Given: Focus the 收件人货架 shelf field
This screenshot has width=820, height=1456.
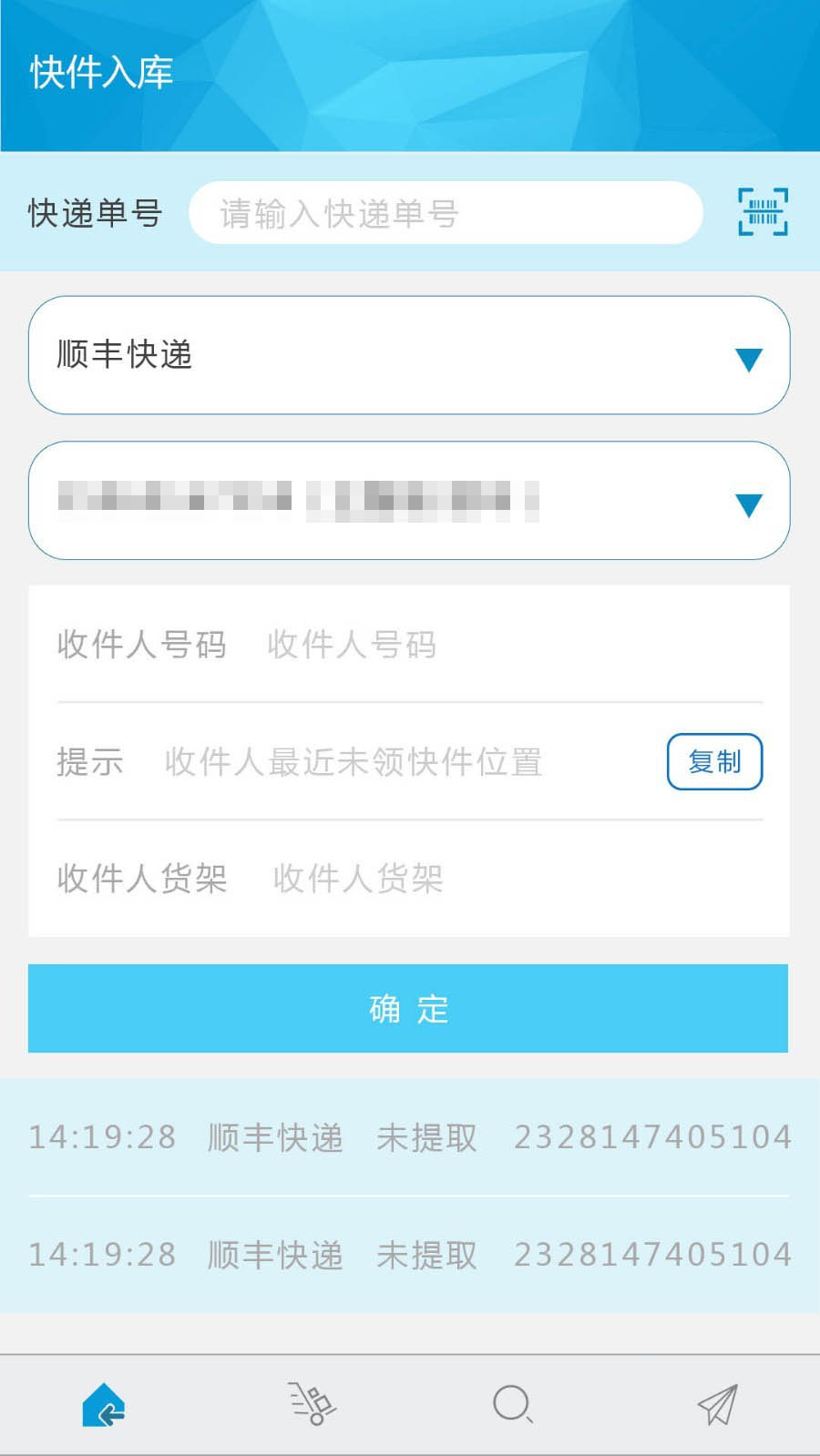Looking at the screenshot, I should tap(510, 879).
